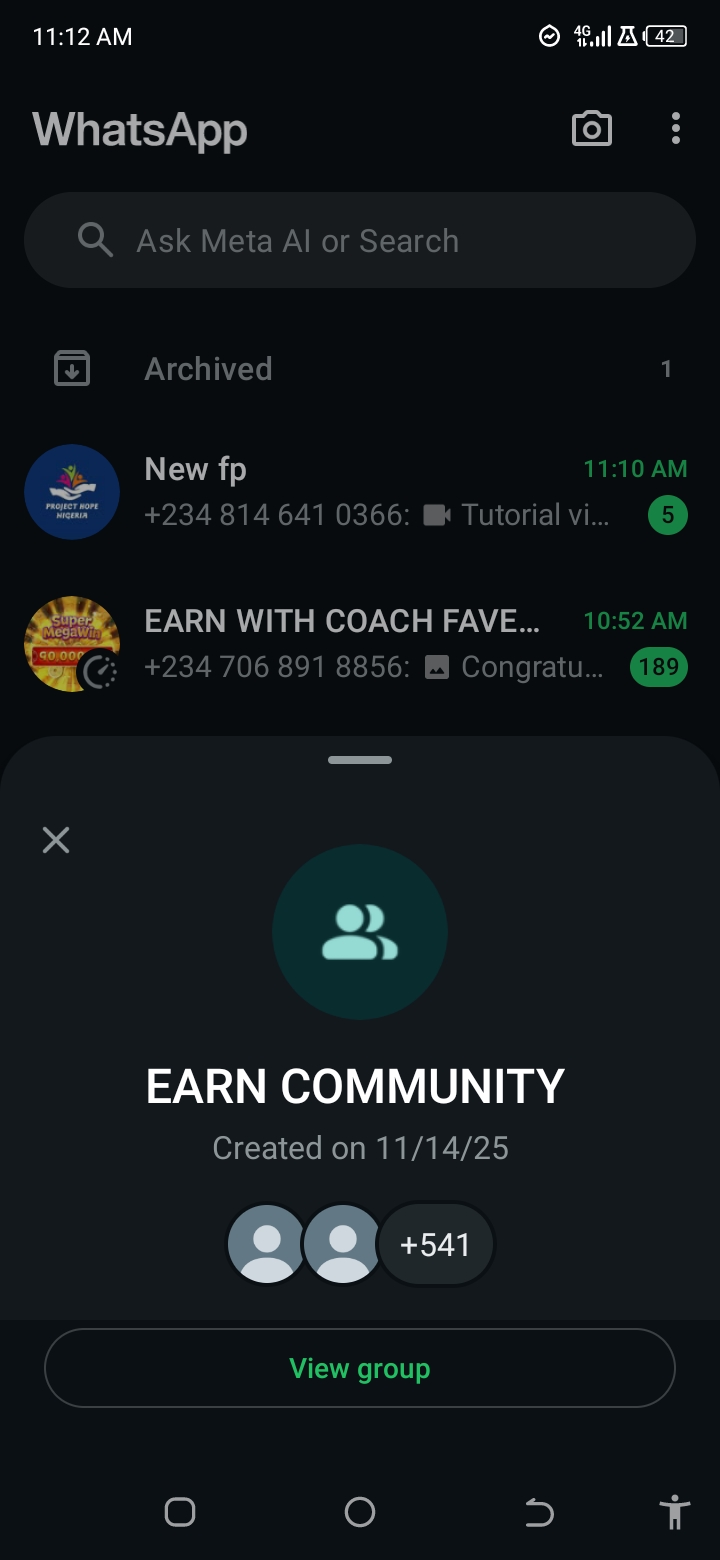Tap the system back button

(x=539, y=1513)
